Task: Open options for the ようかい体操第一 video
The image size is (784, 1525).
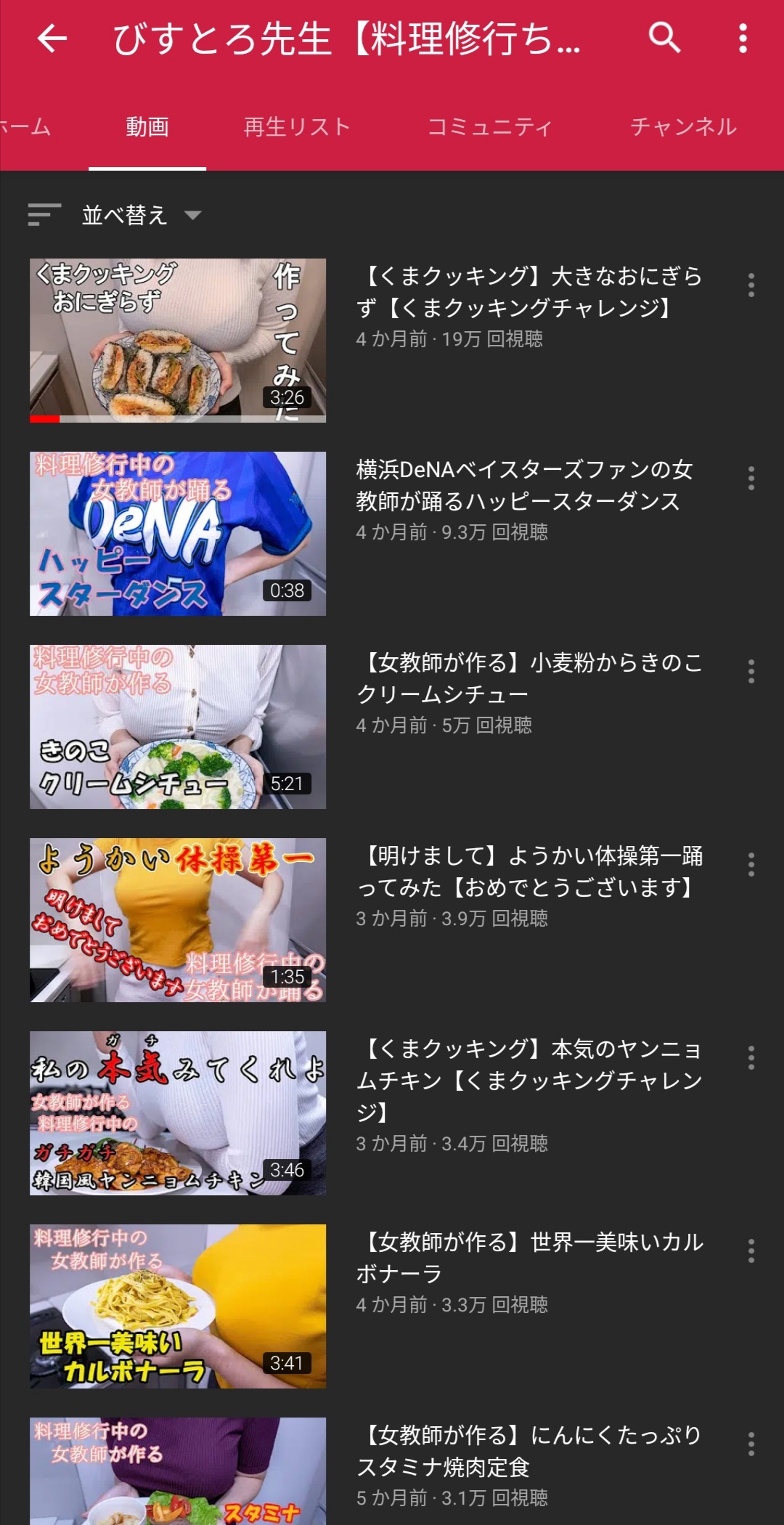Action: tap(751, 865)
